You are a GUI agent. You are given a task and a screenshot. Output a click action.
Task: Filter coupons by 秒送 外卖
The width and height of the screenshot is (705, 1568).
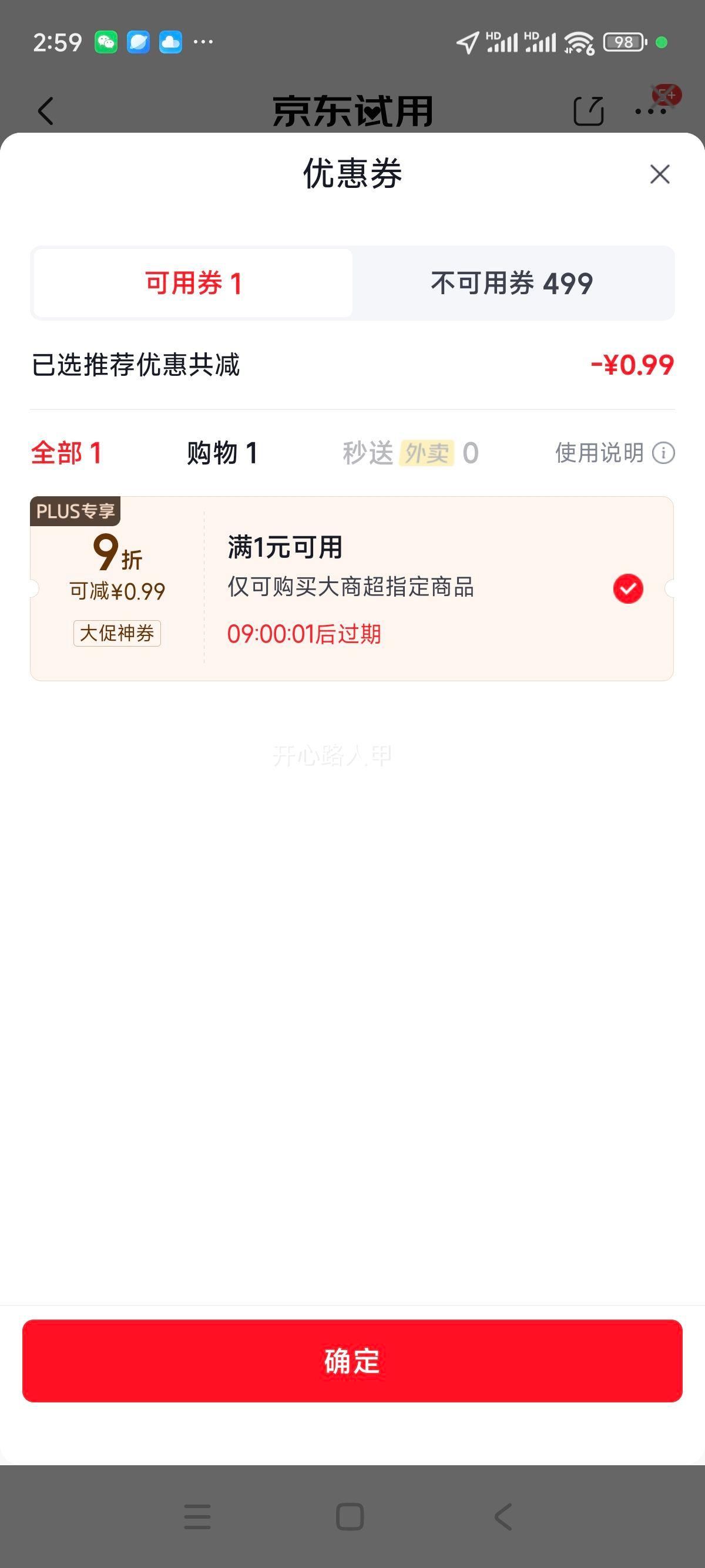[x=410, y=453]
